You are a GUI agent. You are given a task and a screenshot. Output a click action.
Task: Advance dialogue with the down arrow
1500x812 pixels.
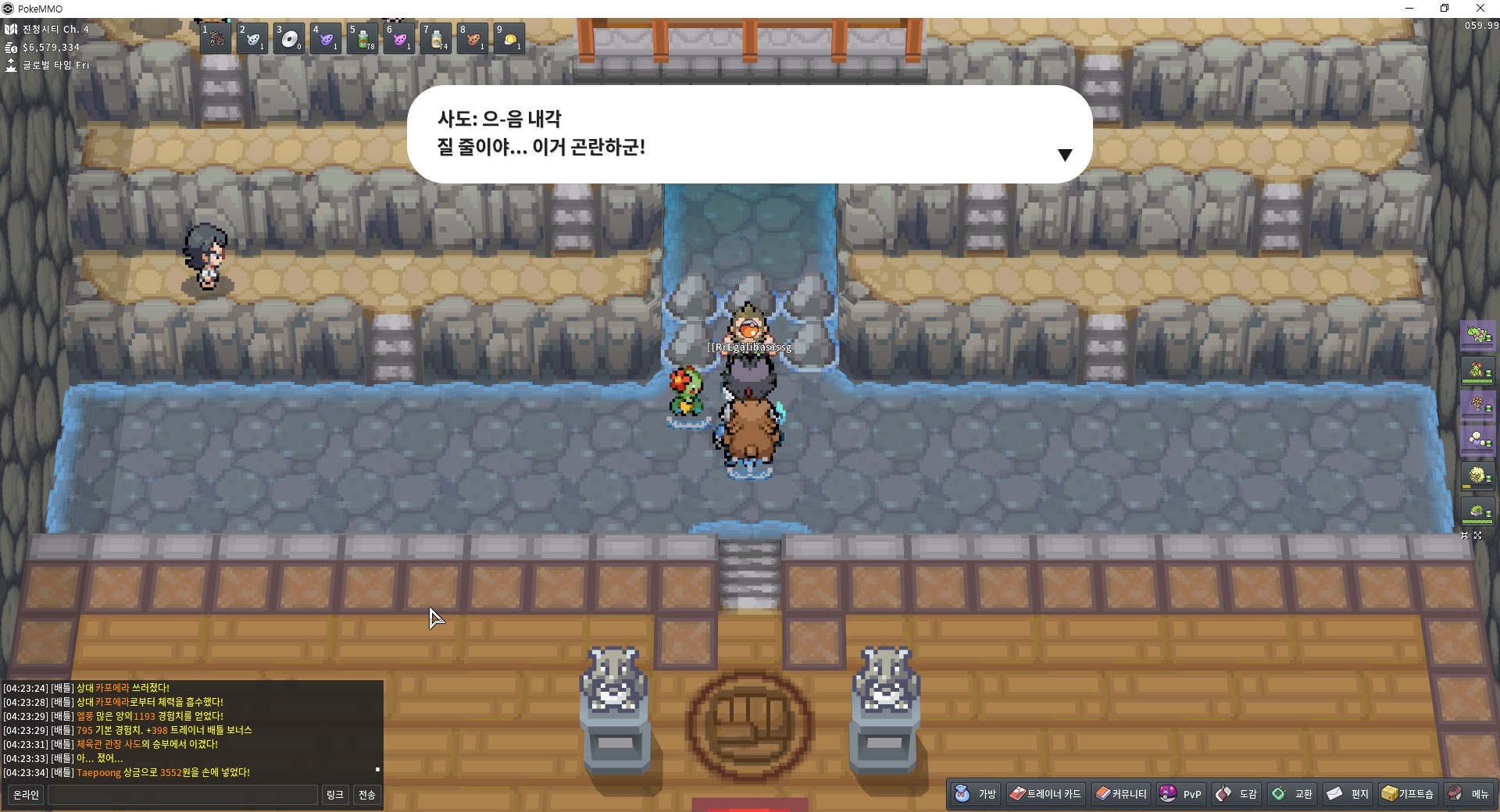click(1064, 155)
